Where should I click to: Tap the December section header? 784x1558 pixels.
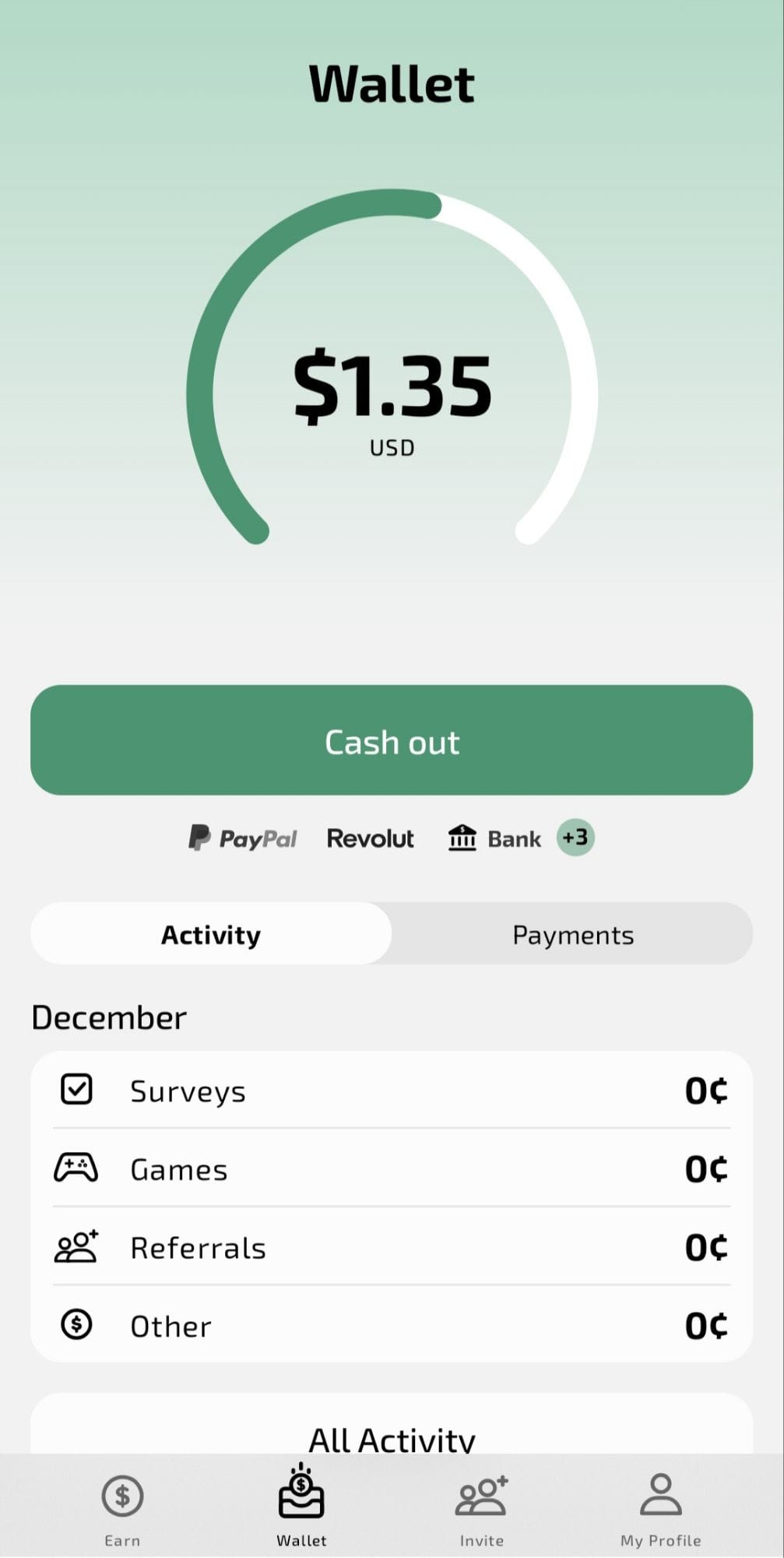108,1017
